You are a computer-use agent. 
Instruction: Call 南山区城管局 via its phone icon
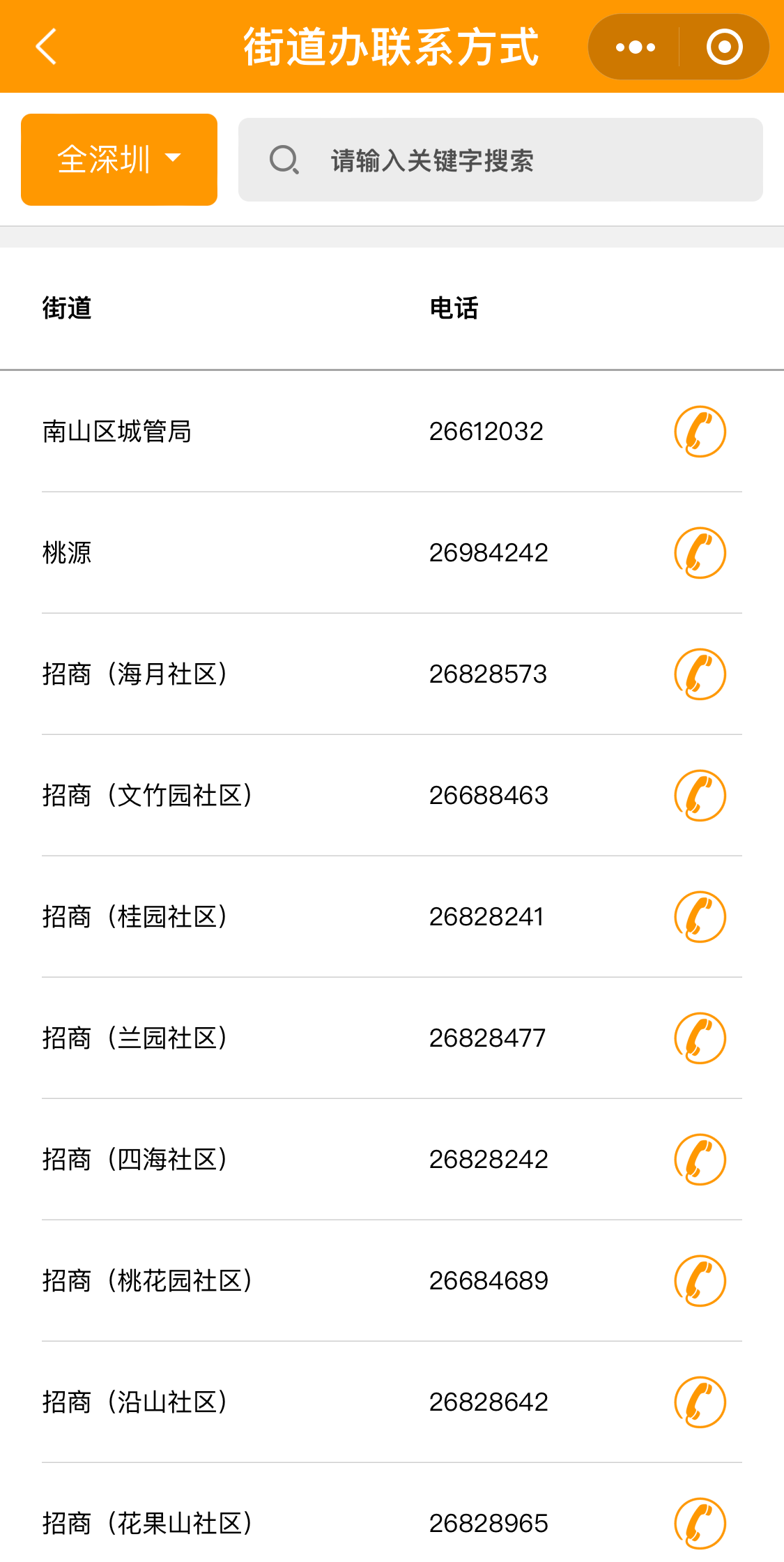(700, 432)
